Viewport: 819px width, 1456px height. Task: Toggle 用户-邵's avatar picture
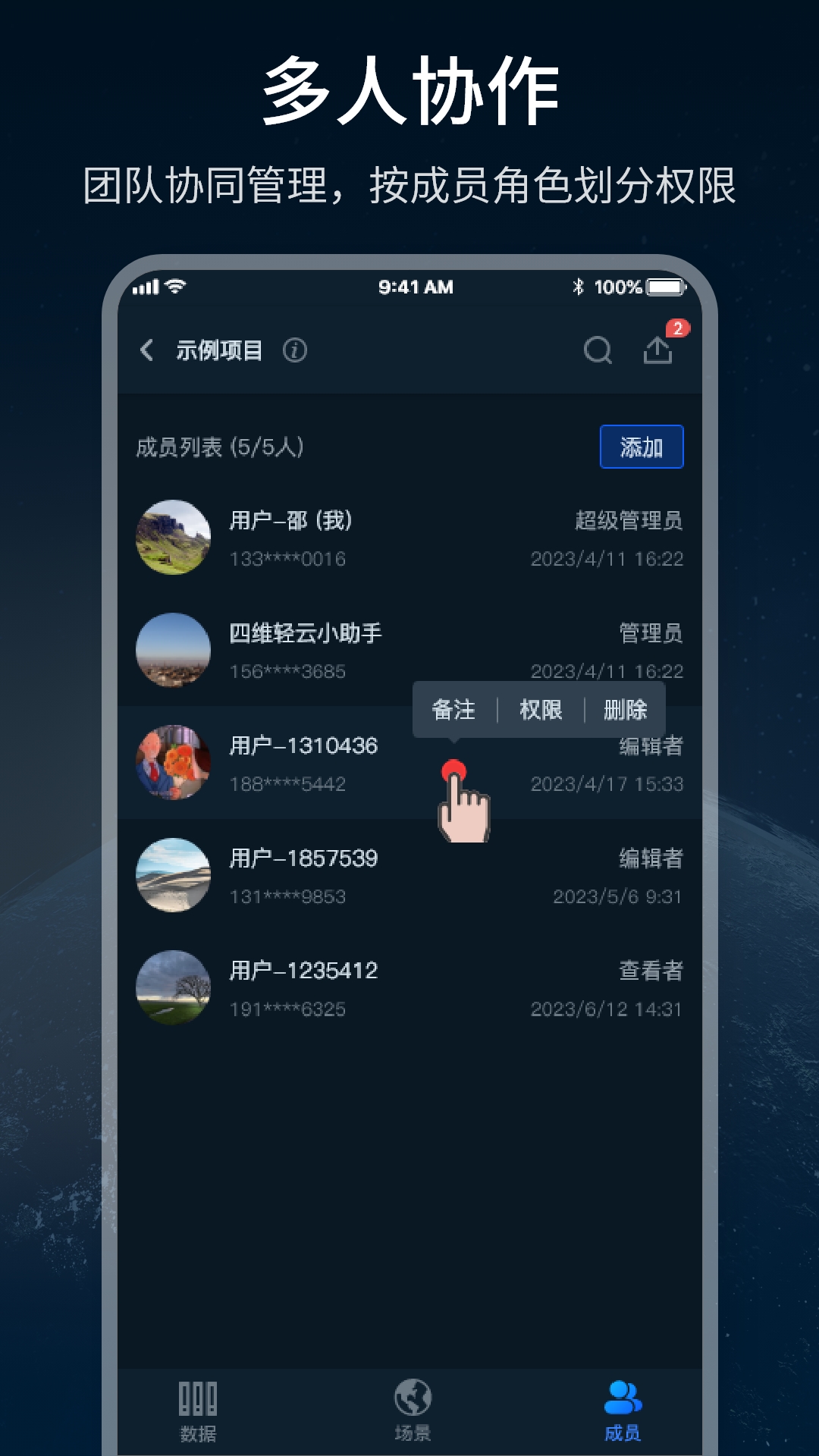(173, 538)
